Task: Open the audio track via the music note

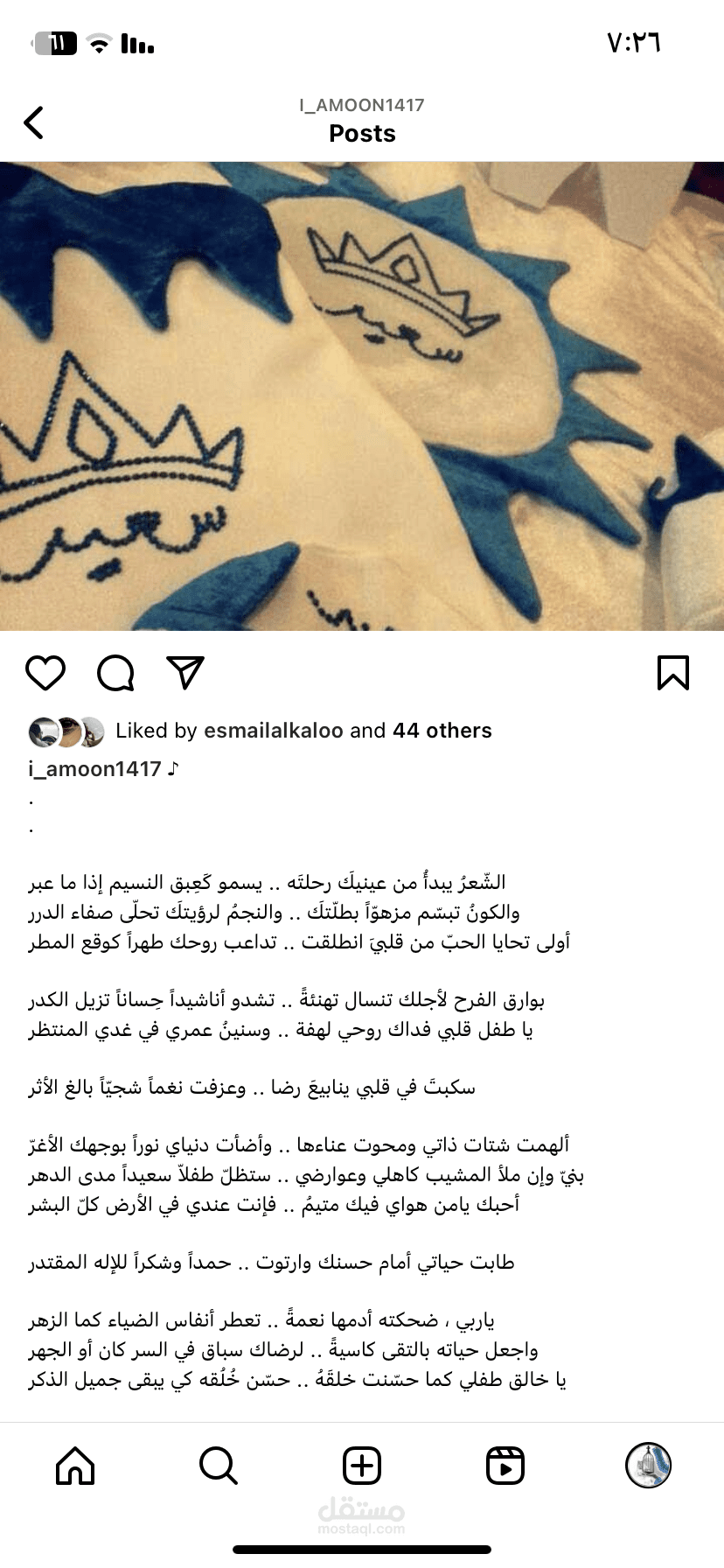Action: [172, 767]
